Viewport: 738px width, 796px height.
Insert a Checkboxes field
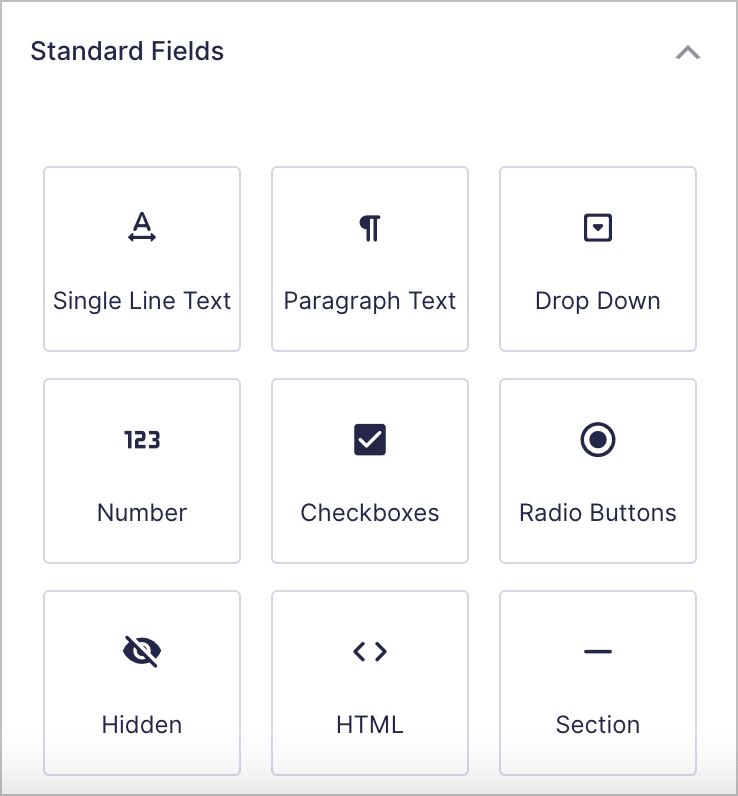pos(370,471)
